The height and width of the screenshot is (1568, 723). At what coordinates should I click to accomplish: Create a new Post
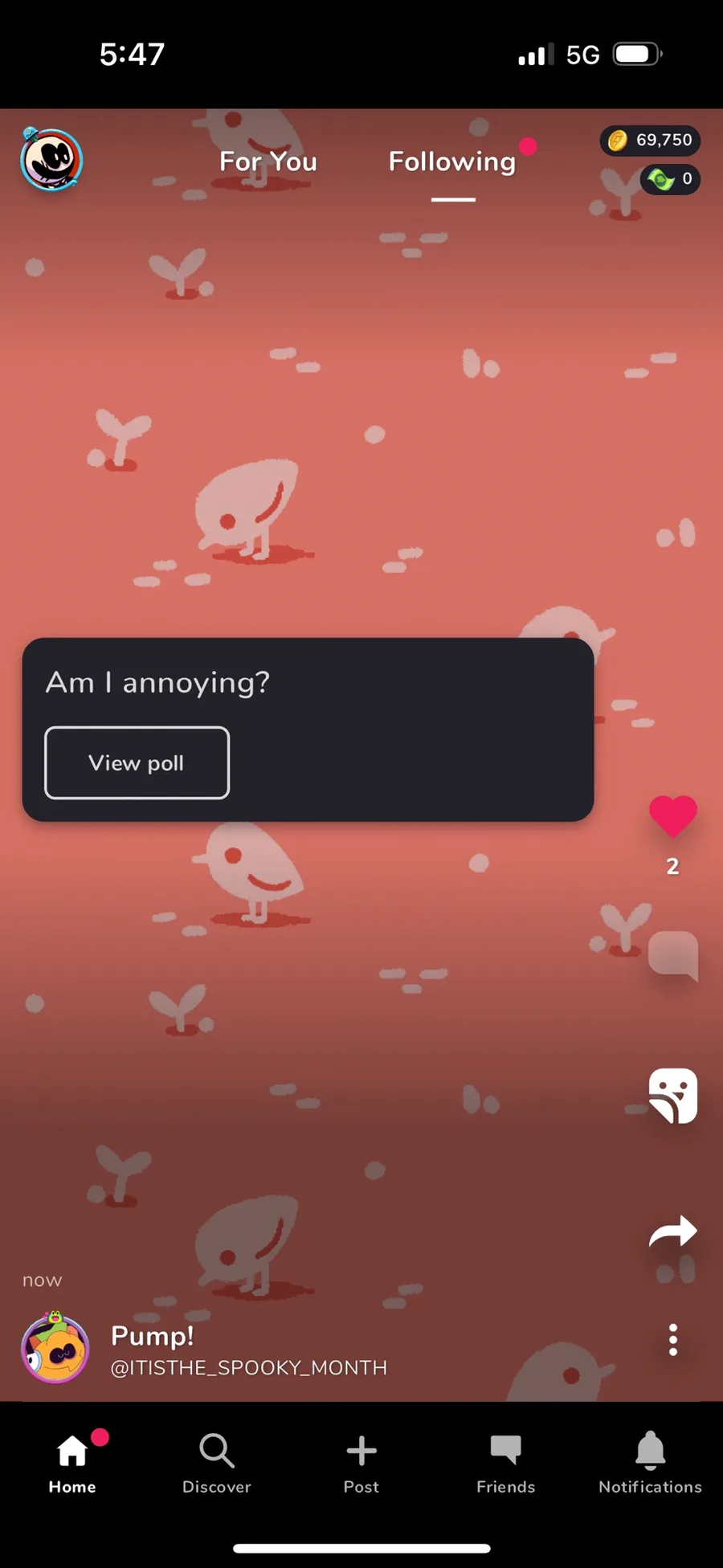361,1463
